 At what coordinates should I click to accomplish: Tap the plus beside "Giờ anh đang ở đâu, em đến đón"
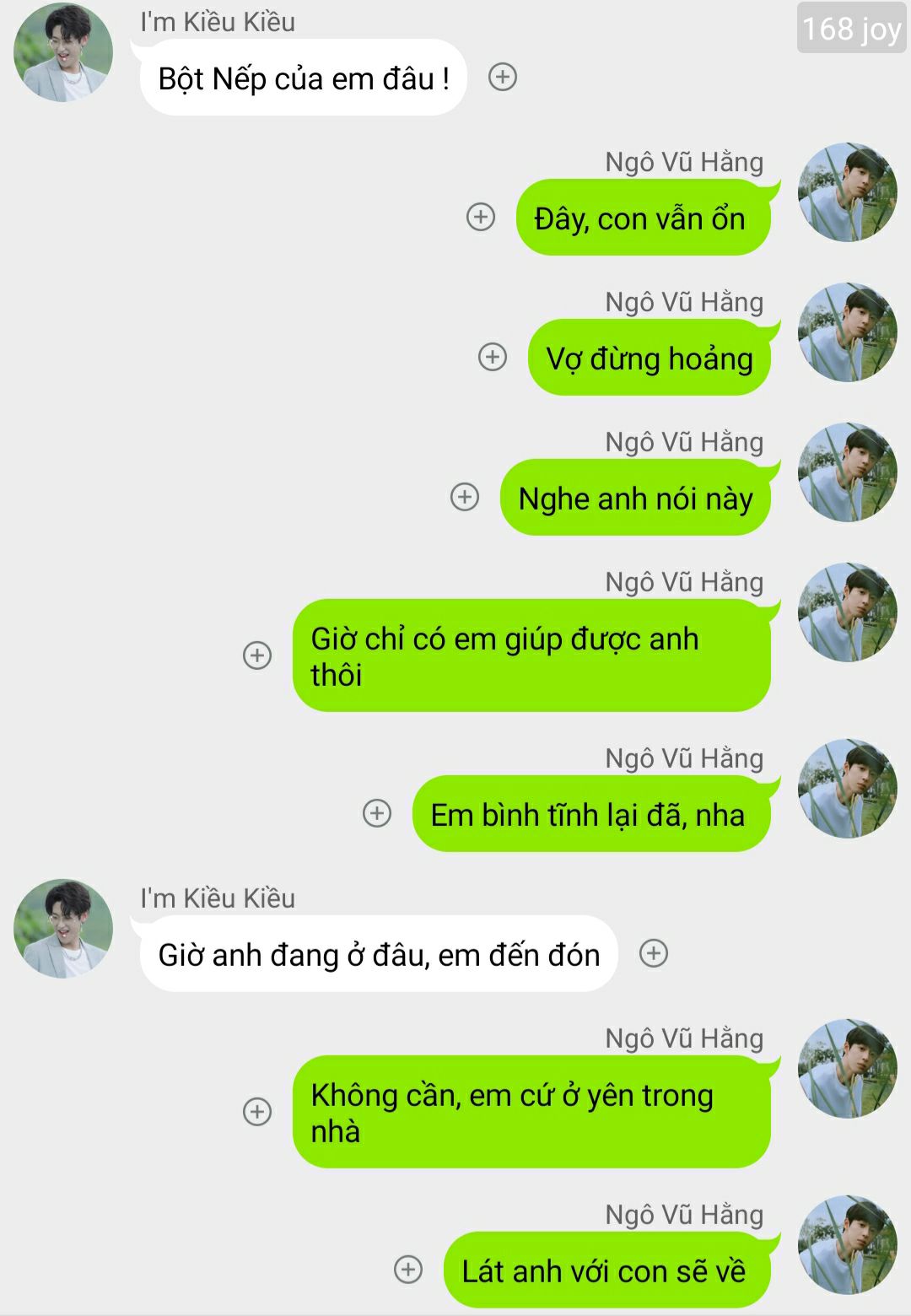[654, 953]
